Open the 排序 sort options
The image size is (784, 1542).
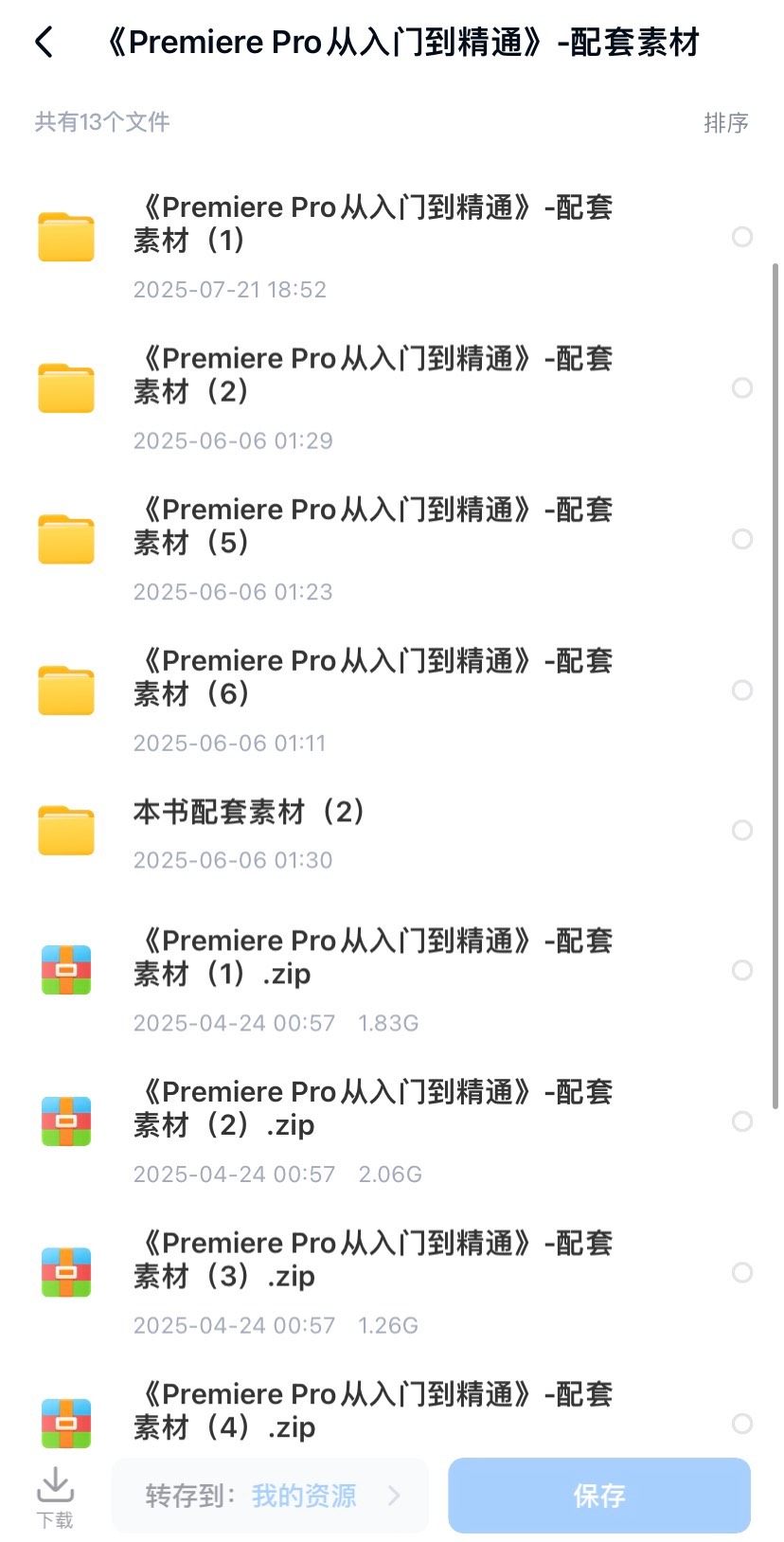725,123
